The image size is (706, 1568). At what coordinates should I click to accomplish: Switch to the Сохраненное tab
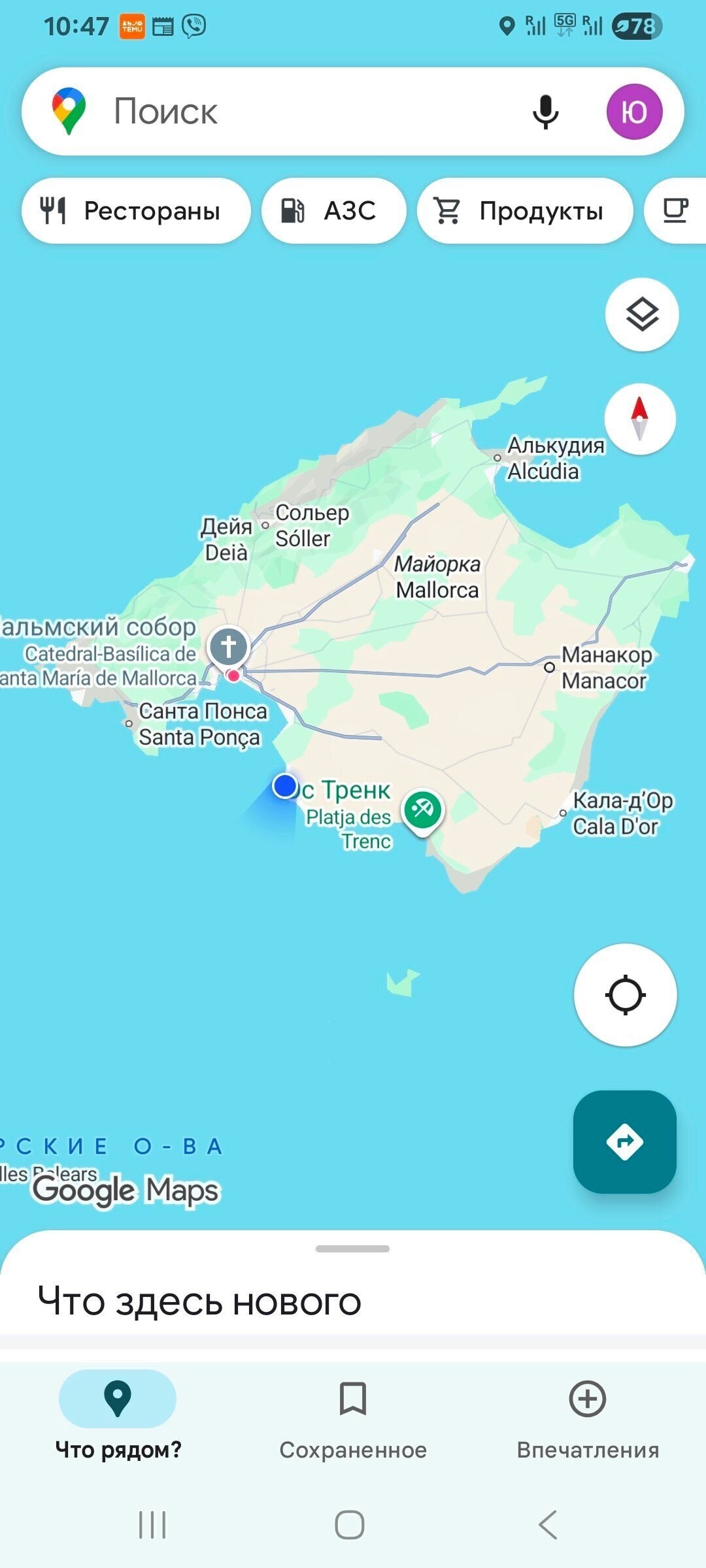click(353, 1419)
